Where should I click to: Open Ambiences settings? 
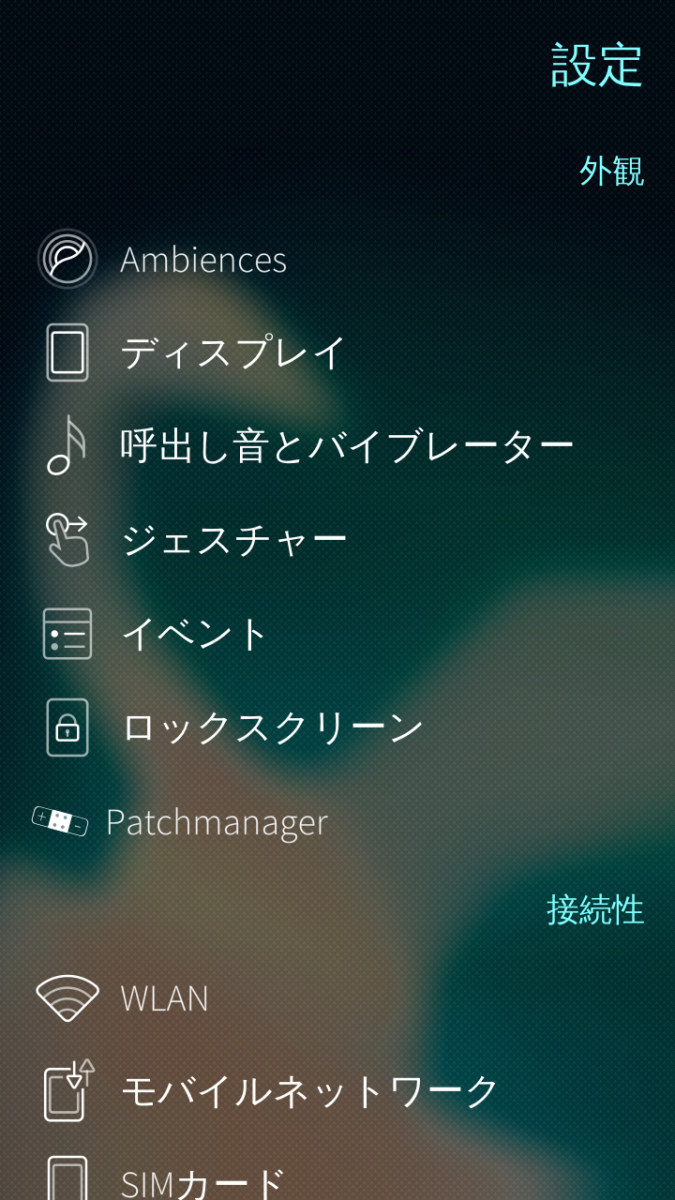pyautogui.click(x=203, y=260)
